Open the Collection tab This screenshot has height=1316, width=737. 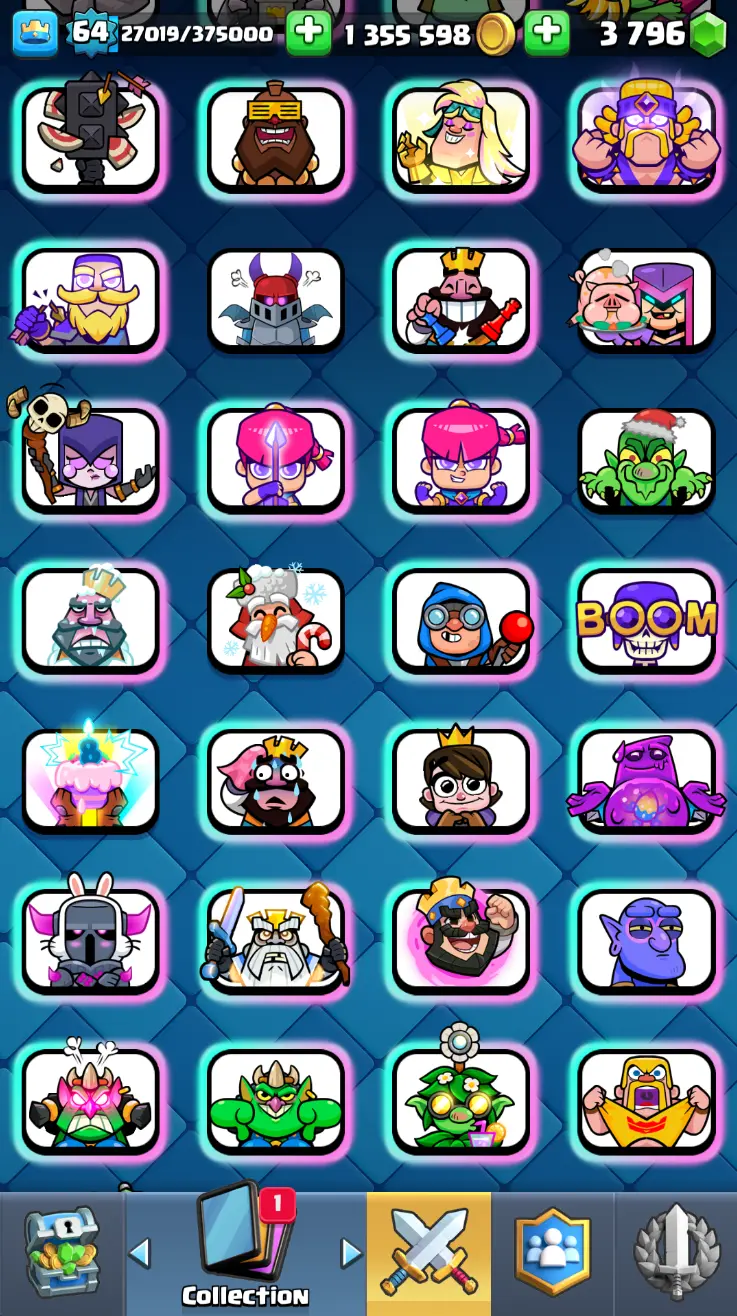[245, 1253]
